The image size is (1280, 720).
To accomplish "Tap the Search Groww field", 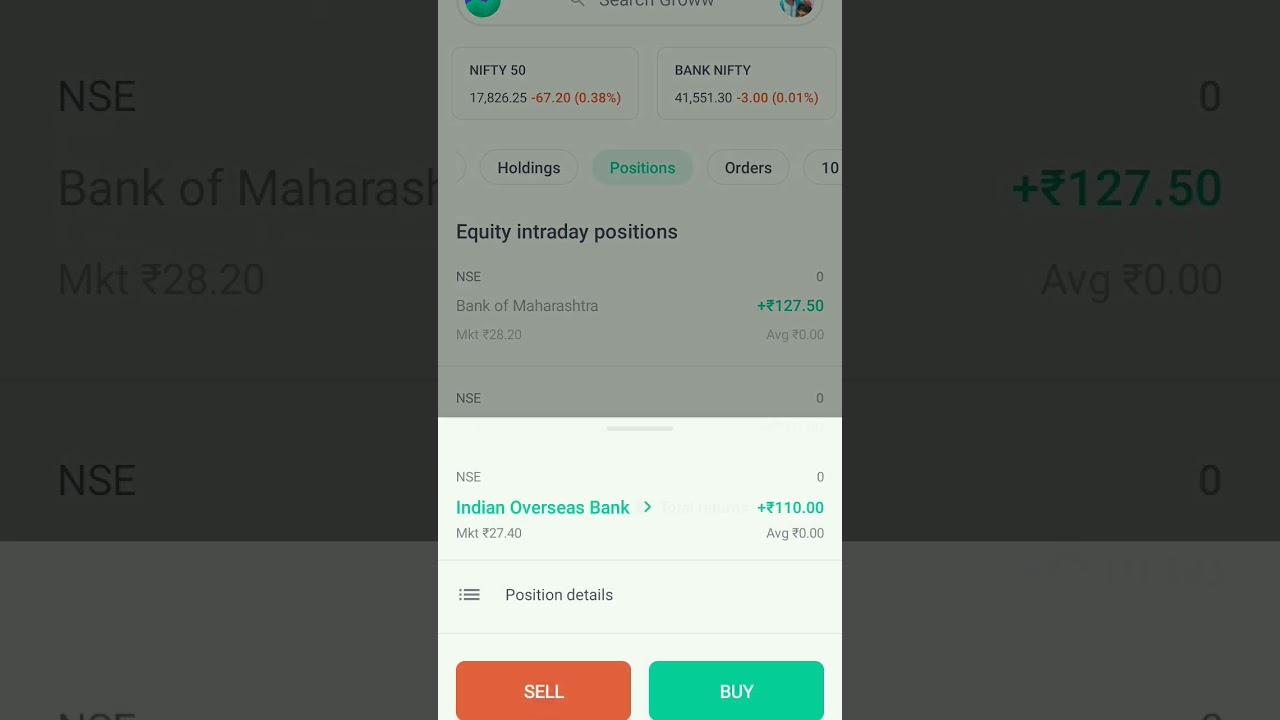I will 655,5.
